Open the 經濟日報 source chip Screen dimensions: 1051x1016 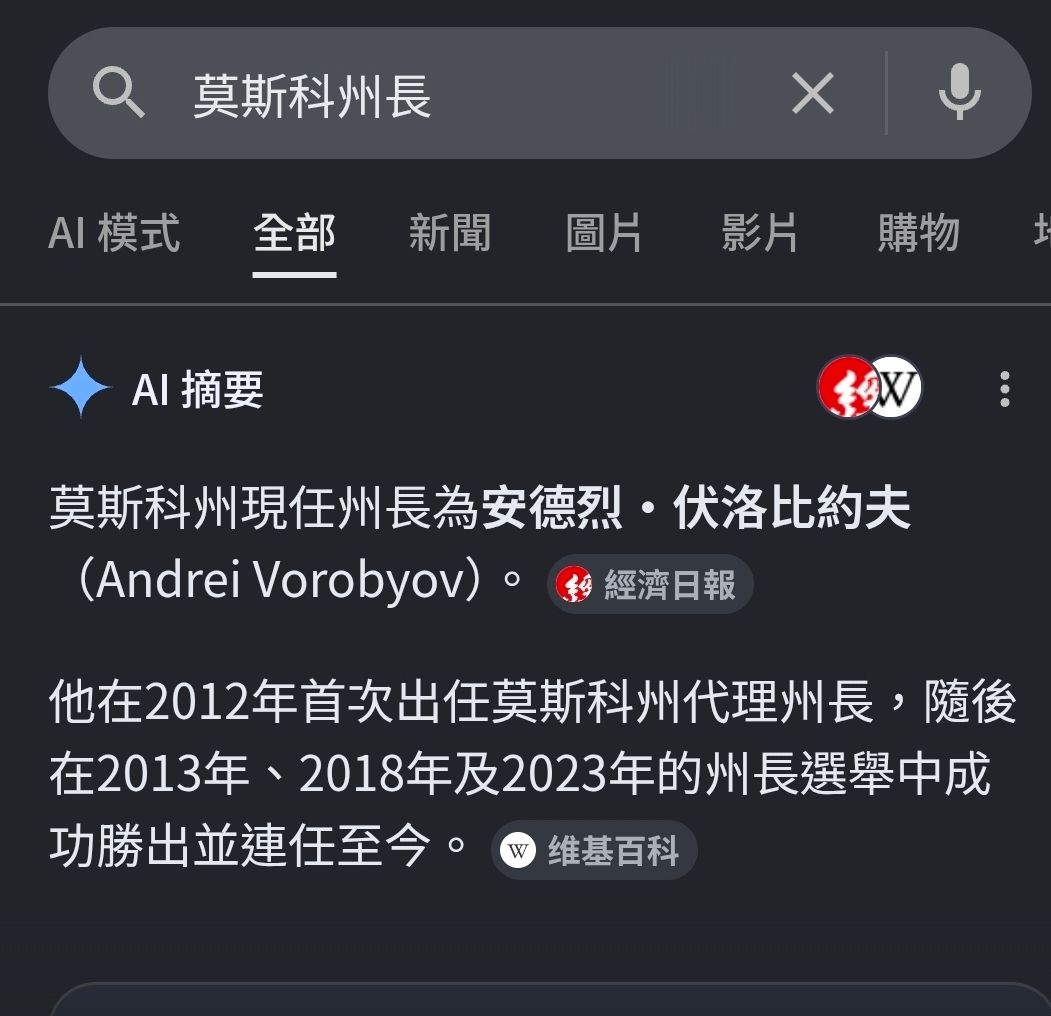click(650, 584)
